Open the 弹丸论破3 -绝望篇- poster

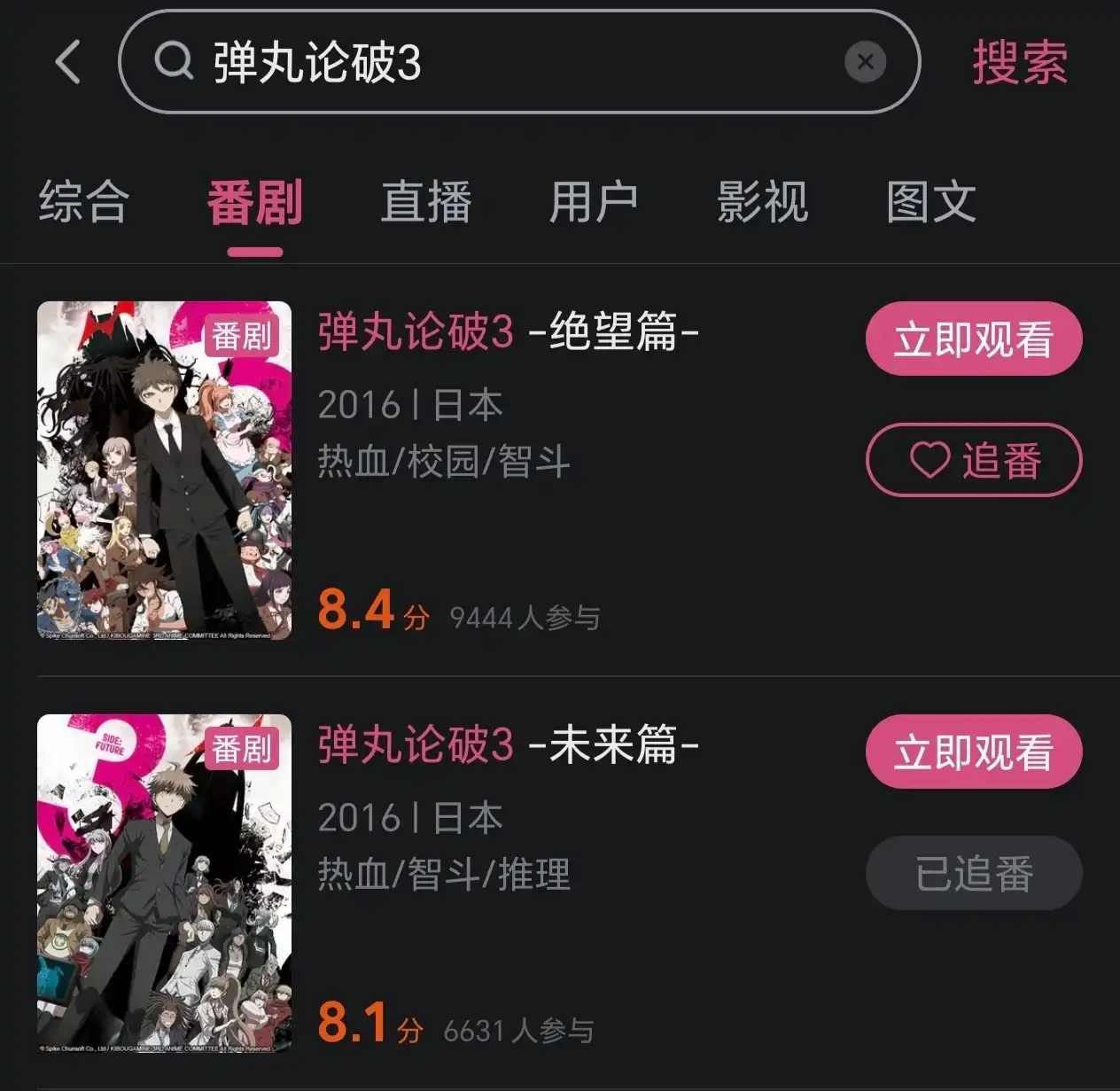click(x=165, y=470)
